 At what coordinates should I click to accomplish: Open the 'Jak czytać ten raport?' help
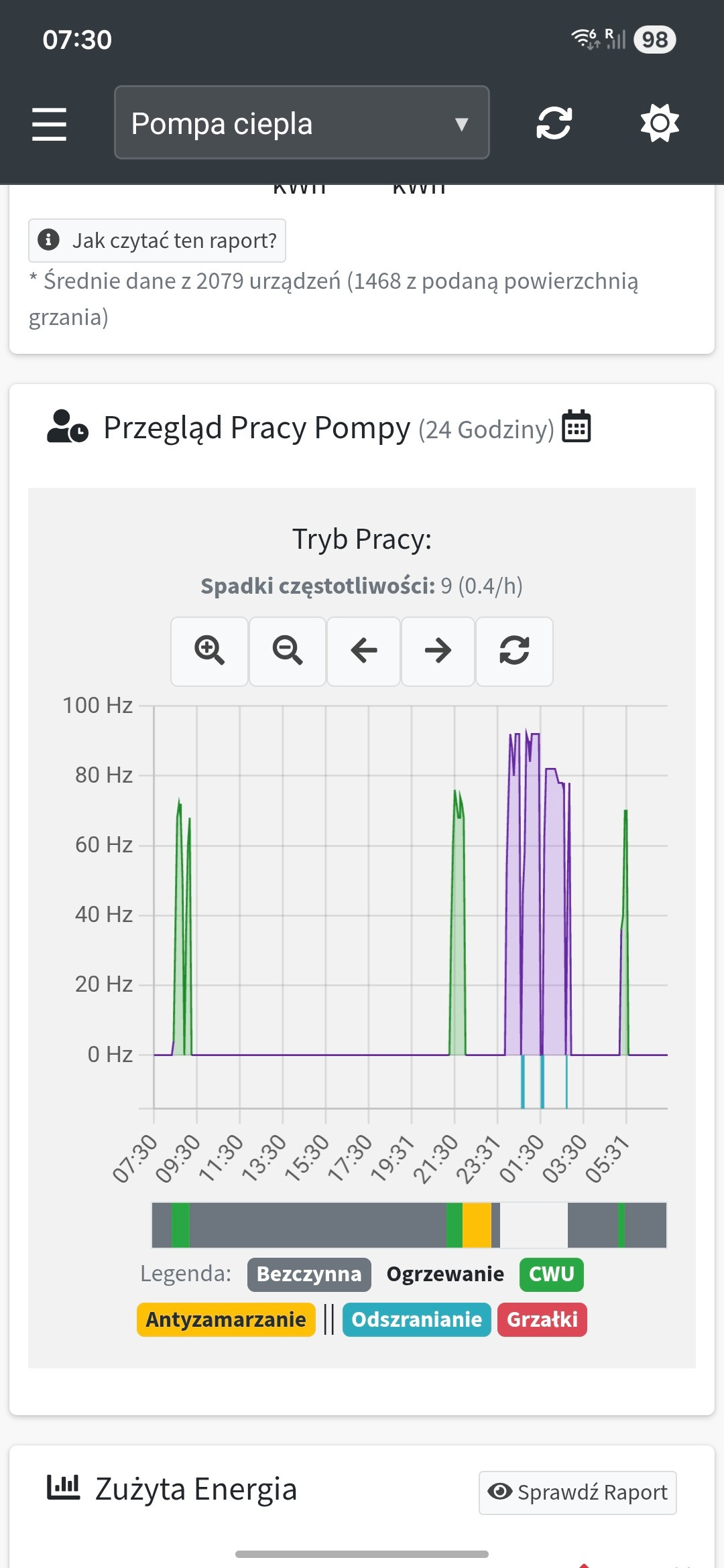158,241
